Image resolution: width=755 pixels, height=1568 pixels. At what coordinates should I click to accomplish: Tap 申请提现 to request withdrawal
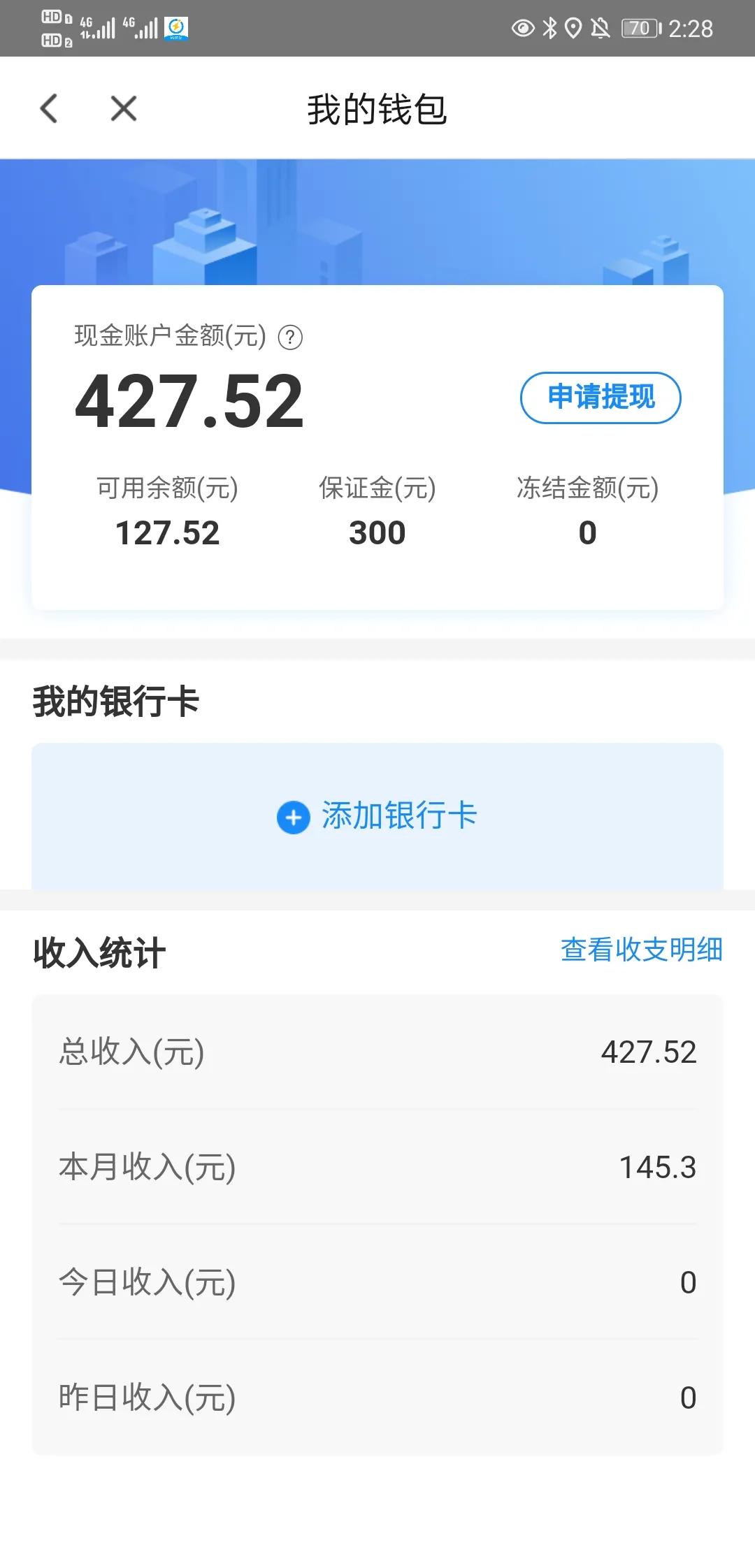600,398
